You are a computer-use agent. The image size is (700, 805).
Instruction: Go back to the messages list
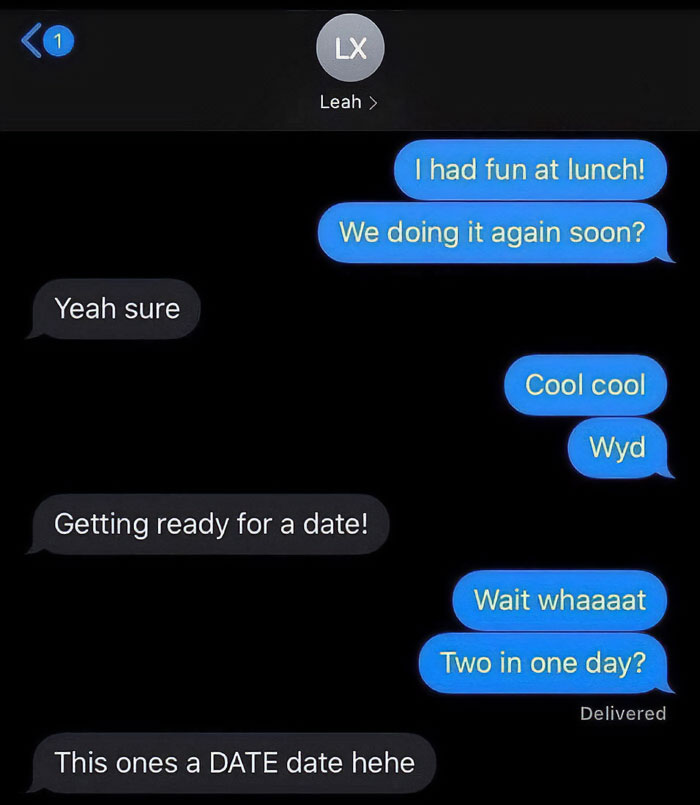pos(42,41)
